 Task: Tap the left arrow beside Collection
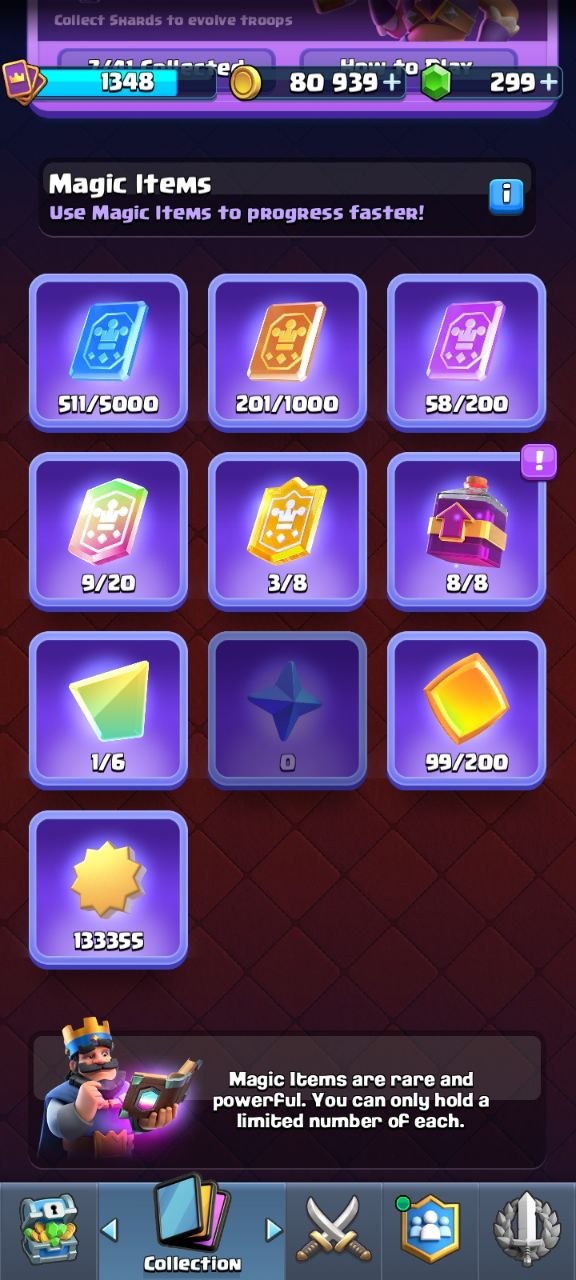pos(110,1230)
